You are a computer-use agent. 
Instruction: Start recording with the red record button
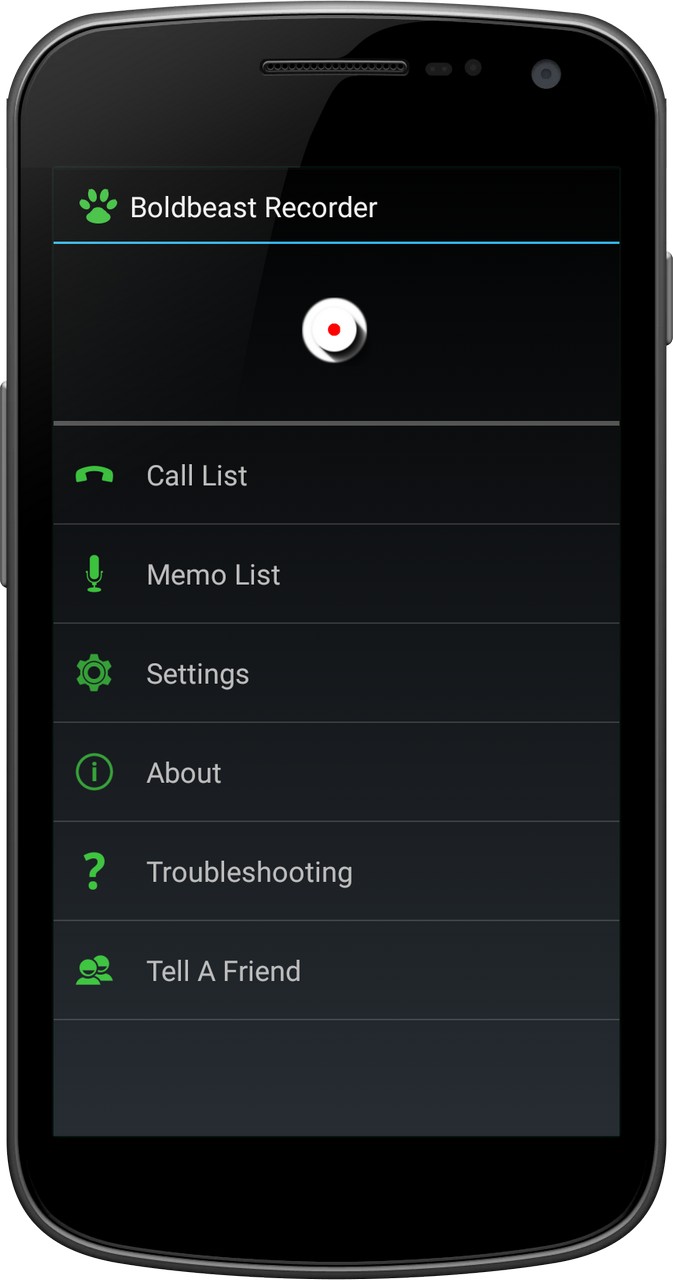point(334,330)
